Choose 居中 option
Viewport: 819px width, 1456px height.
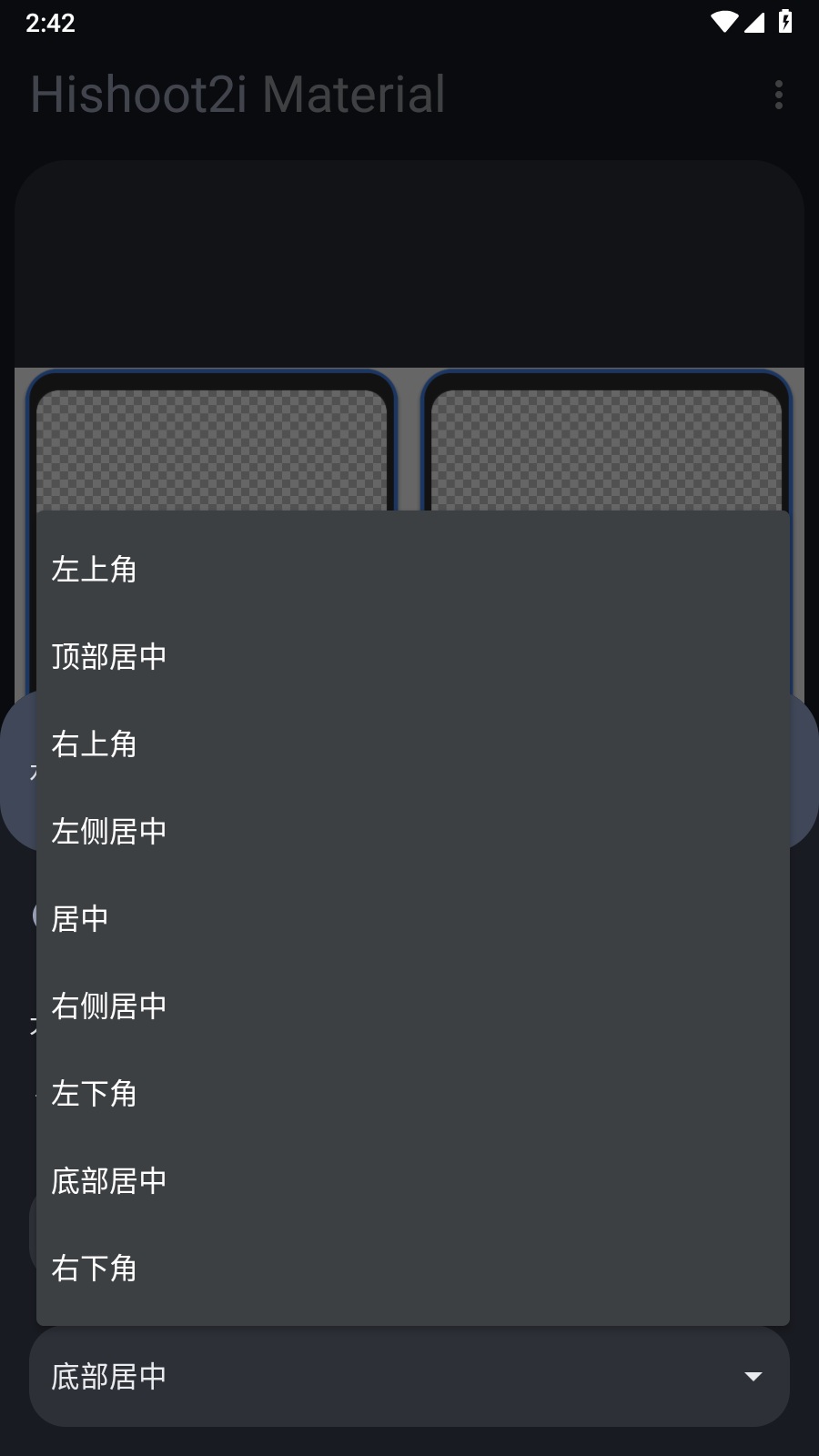point(412,919)
